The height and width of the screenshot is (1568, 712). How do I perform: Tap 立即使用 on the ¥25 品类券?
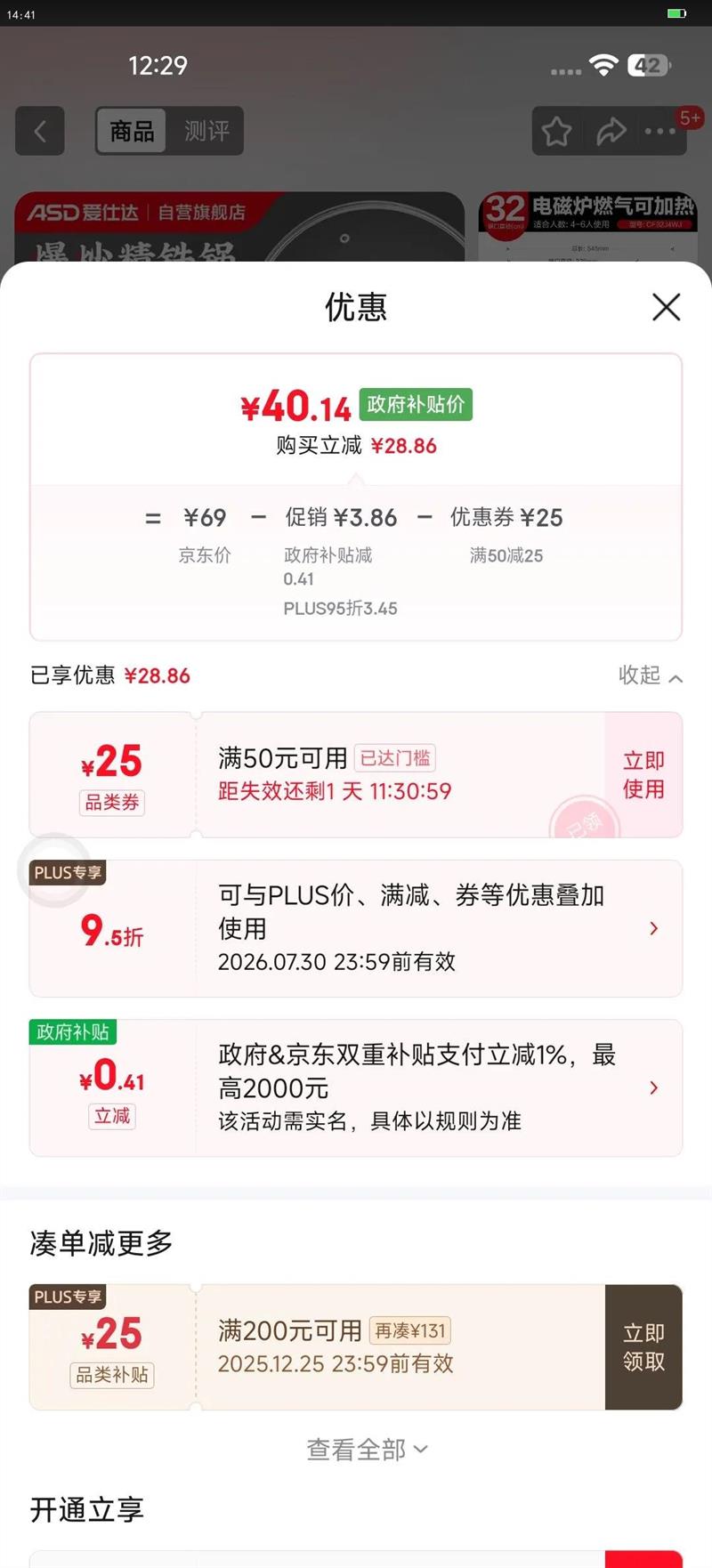(x=643, y=774)
